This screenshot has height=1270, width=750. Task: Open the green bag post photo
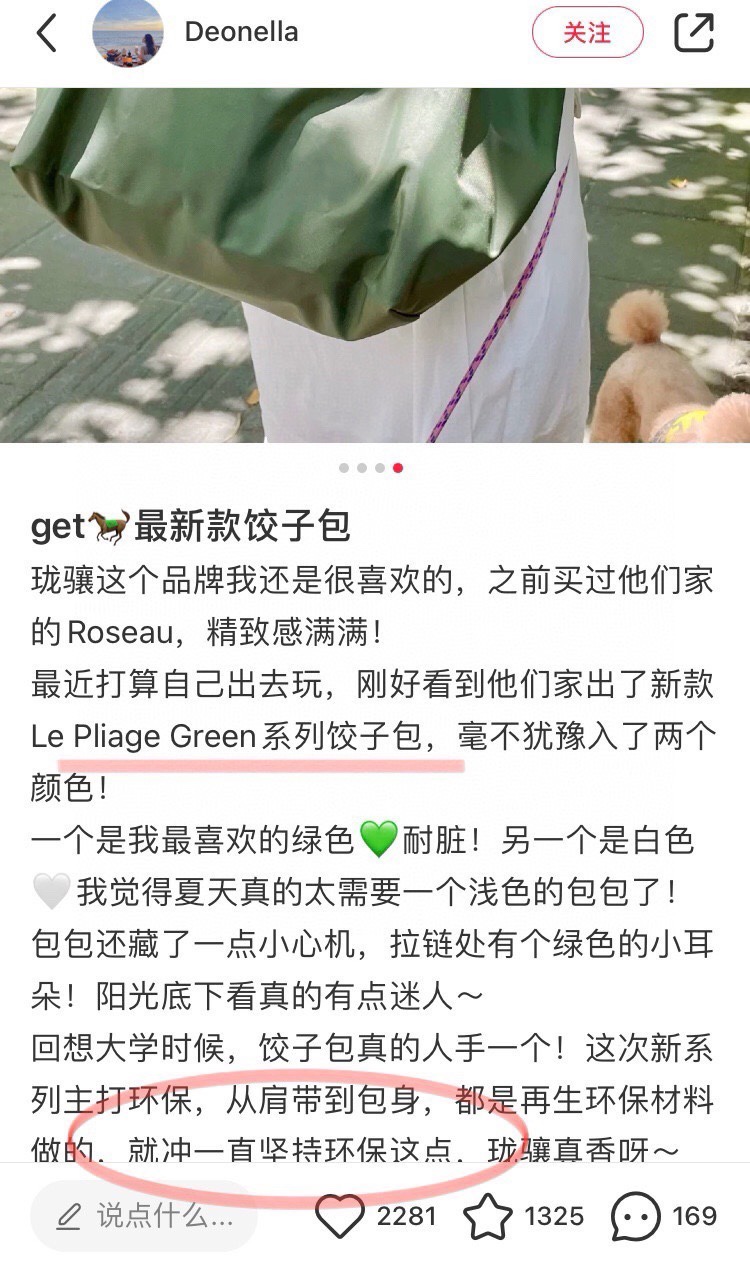pyautogui.click(x=375, y=265)
